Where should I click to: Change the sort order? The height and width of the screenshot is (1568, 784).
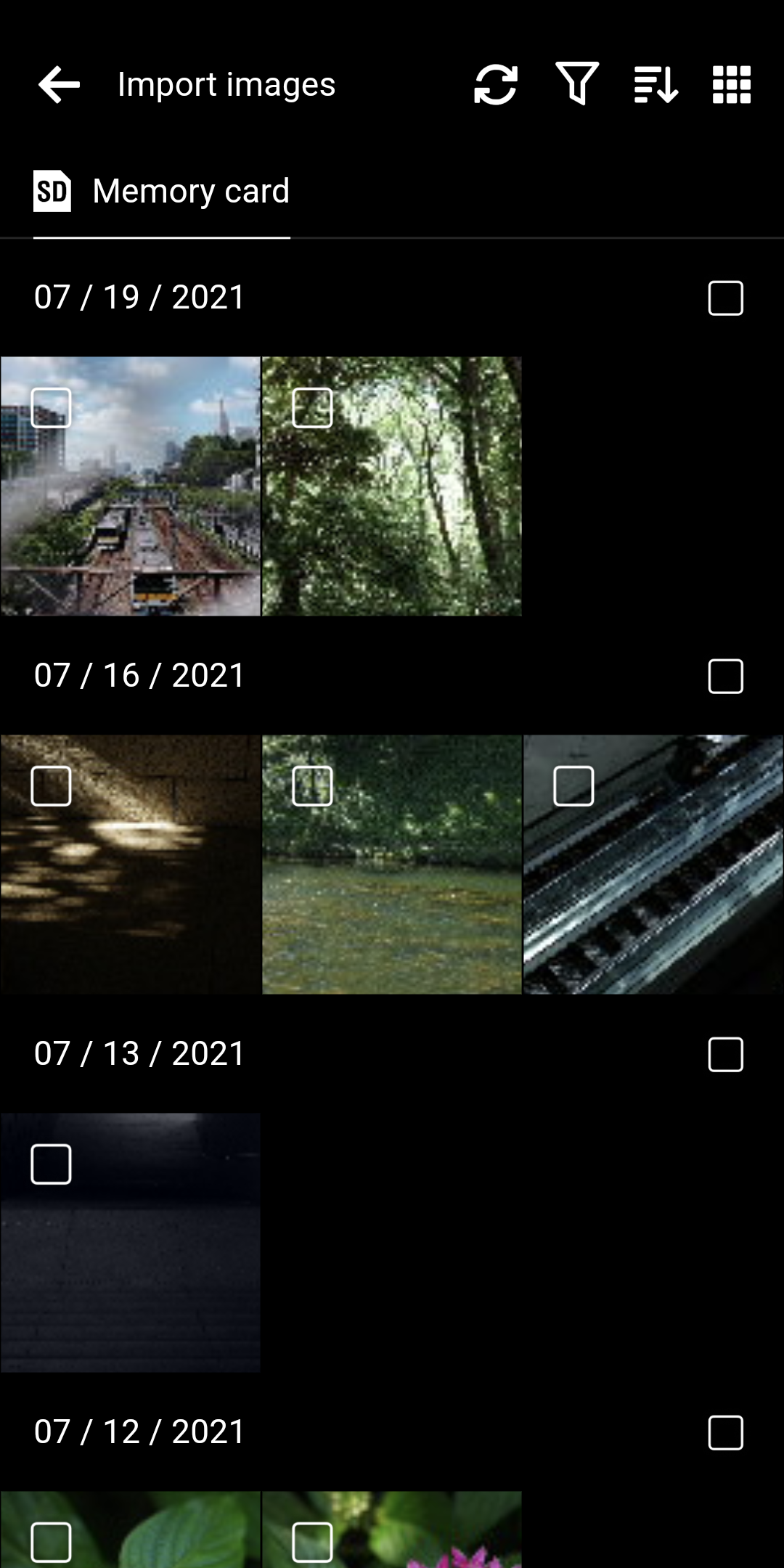(x=656, y=85)
